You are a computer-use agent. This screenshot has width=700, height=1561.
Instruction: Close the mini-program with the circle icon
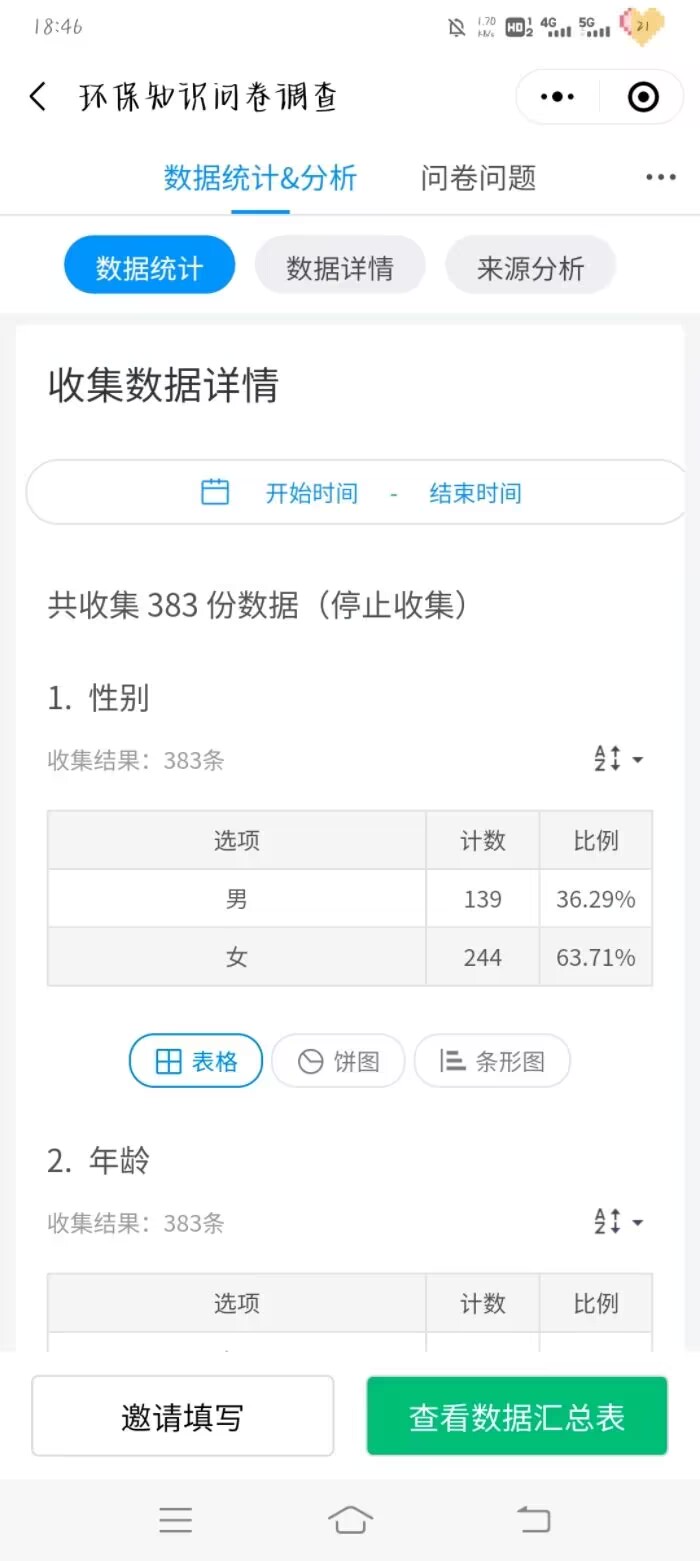643,97
